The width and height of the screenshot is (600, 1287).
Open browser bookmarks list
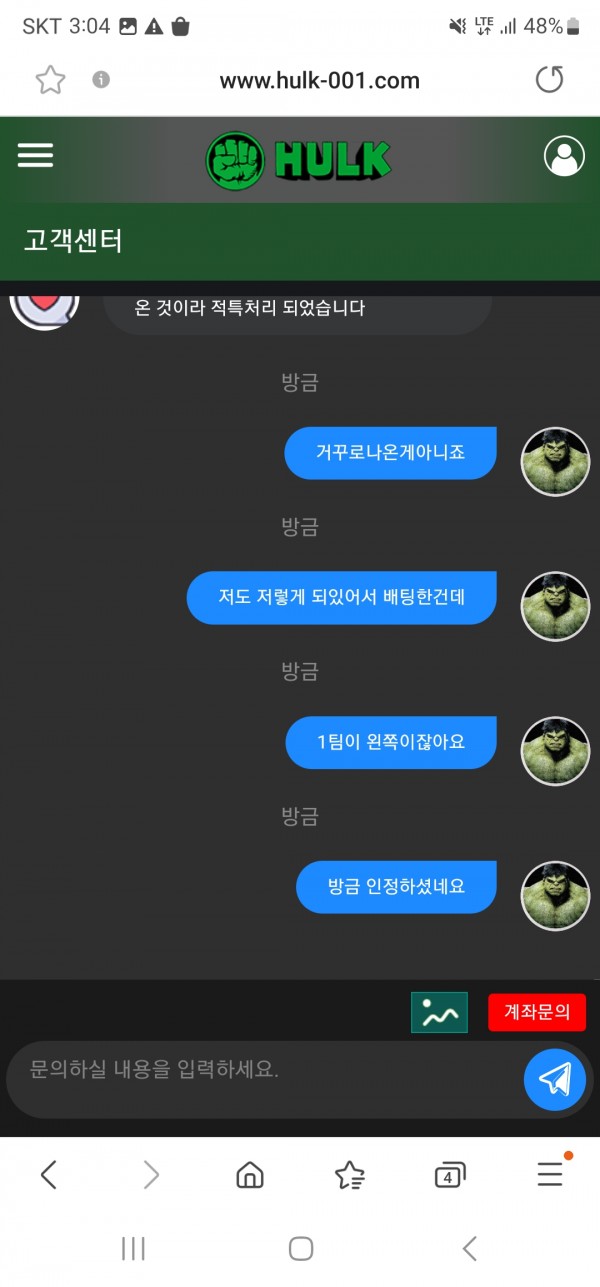pos(349,1175)
